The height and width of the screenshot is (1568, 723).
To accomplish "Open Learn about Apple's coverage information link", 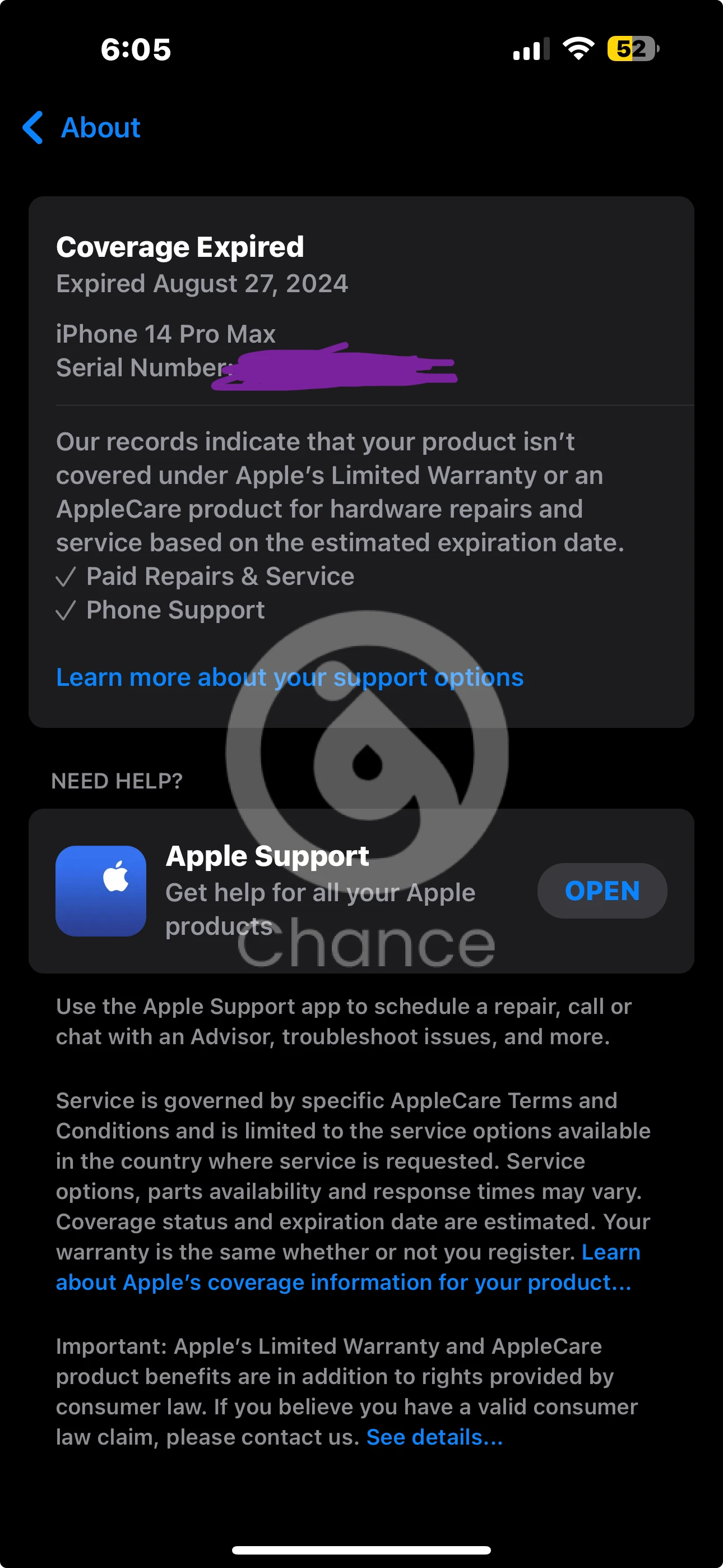I will (x=343, y=1283).
